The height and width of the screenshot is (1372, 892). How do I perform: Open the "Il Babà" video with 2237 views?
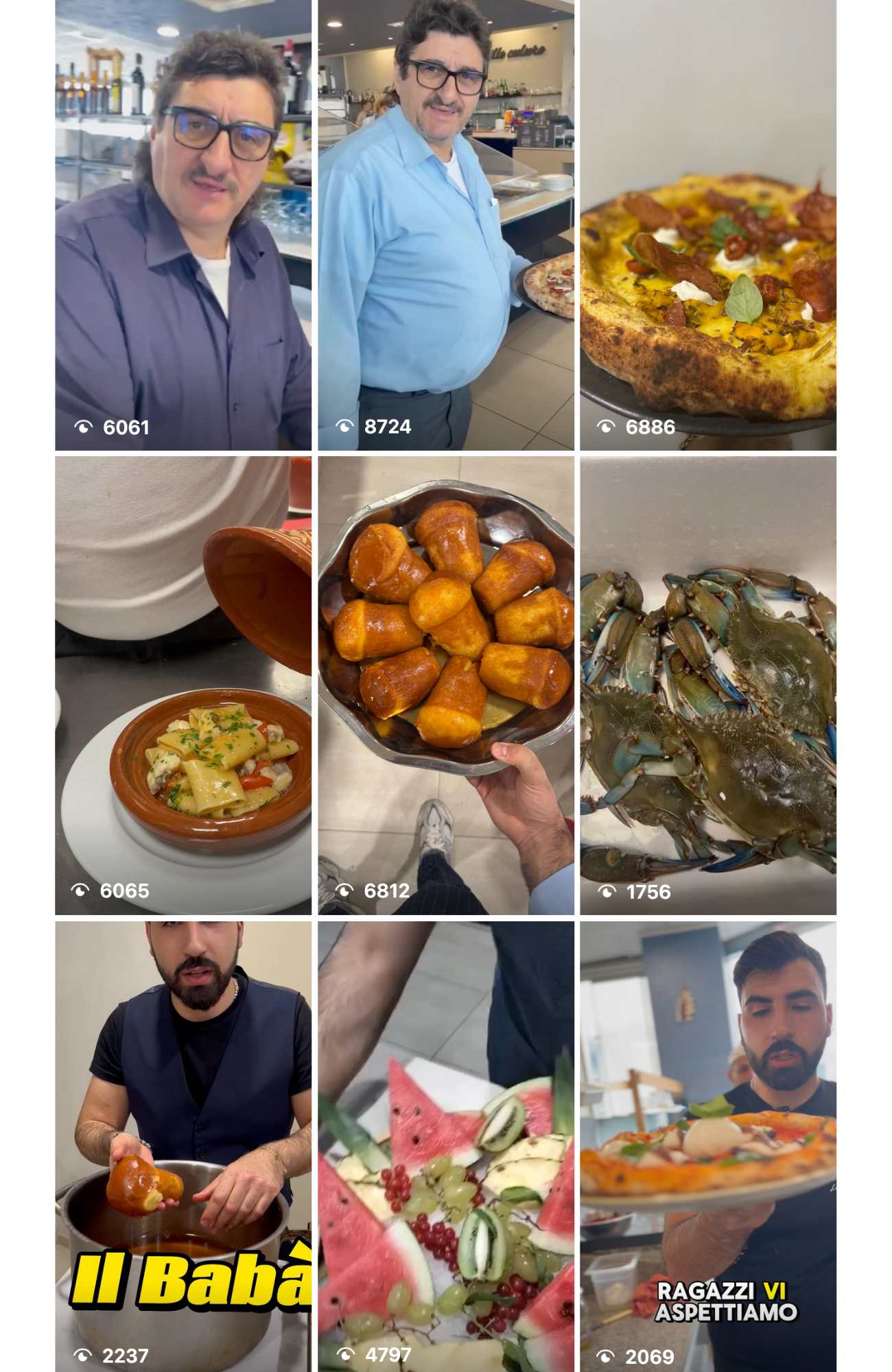(183, 1146)
